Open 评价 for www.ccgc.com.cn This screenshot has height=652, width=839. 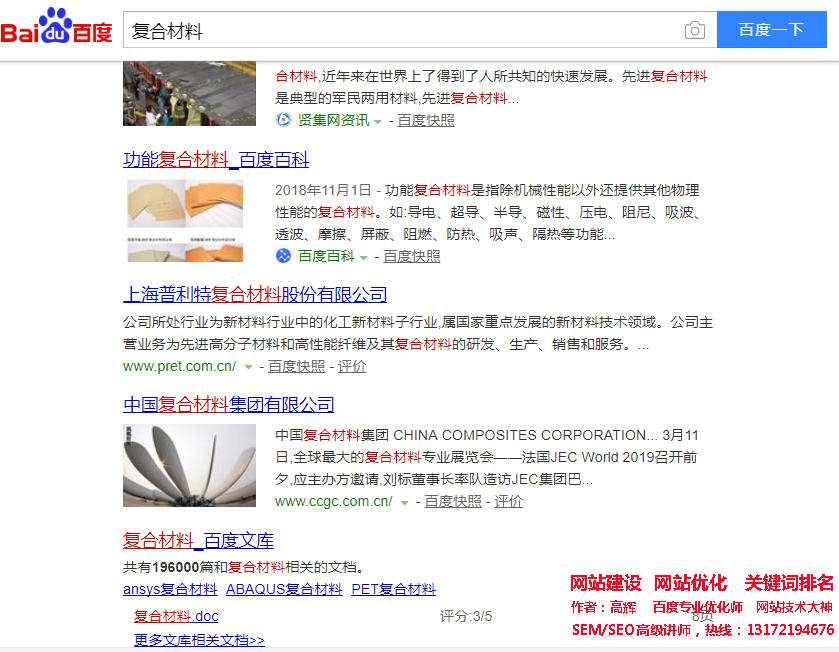(x=508, y=501)
